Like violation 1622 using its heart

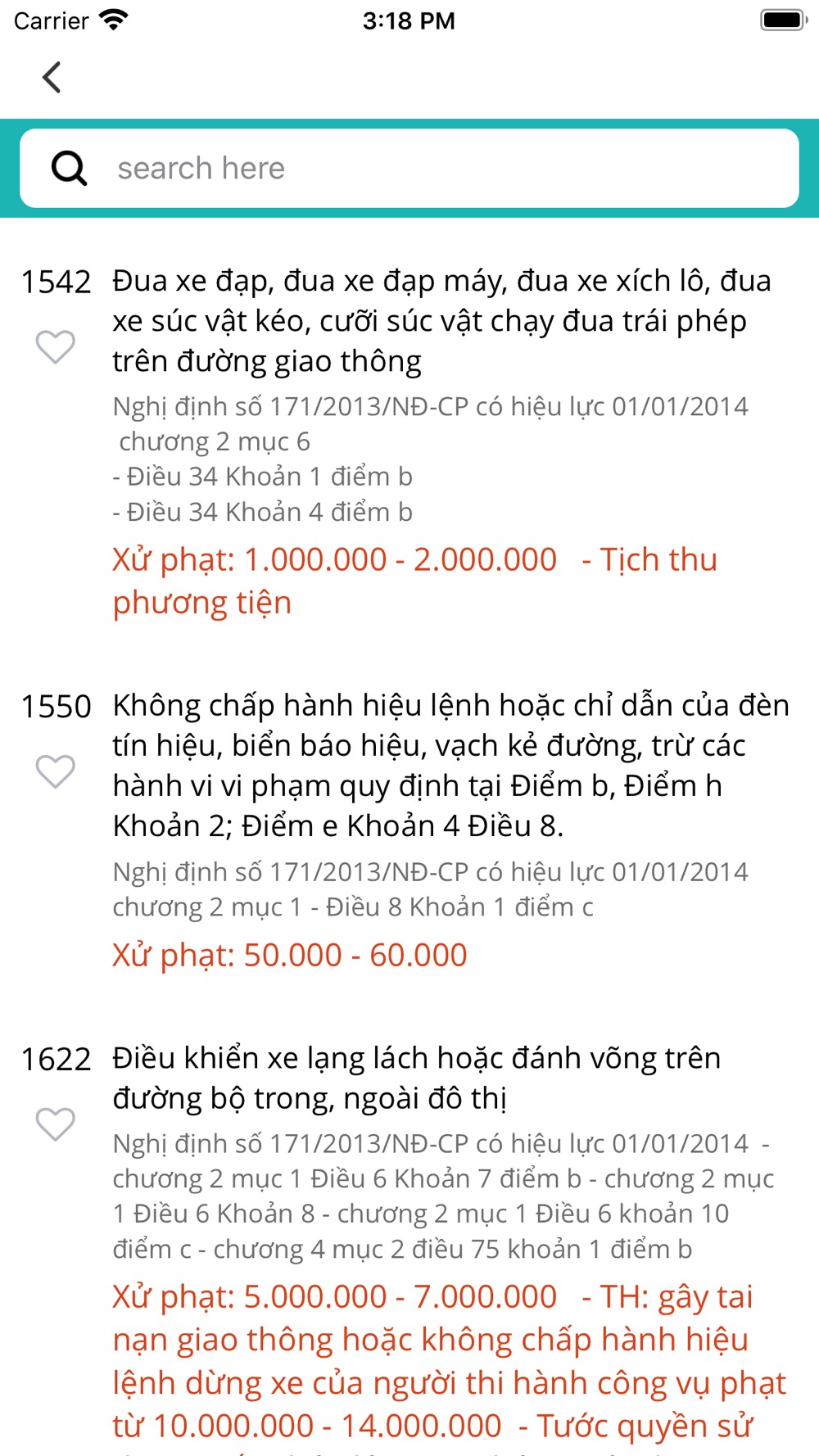click(x=56, y=1124)
